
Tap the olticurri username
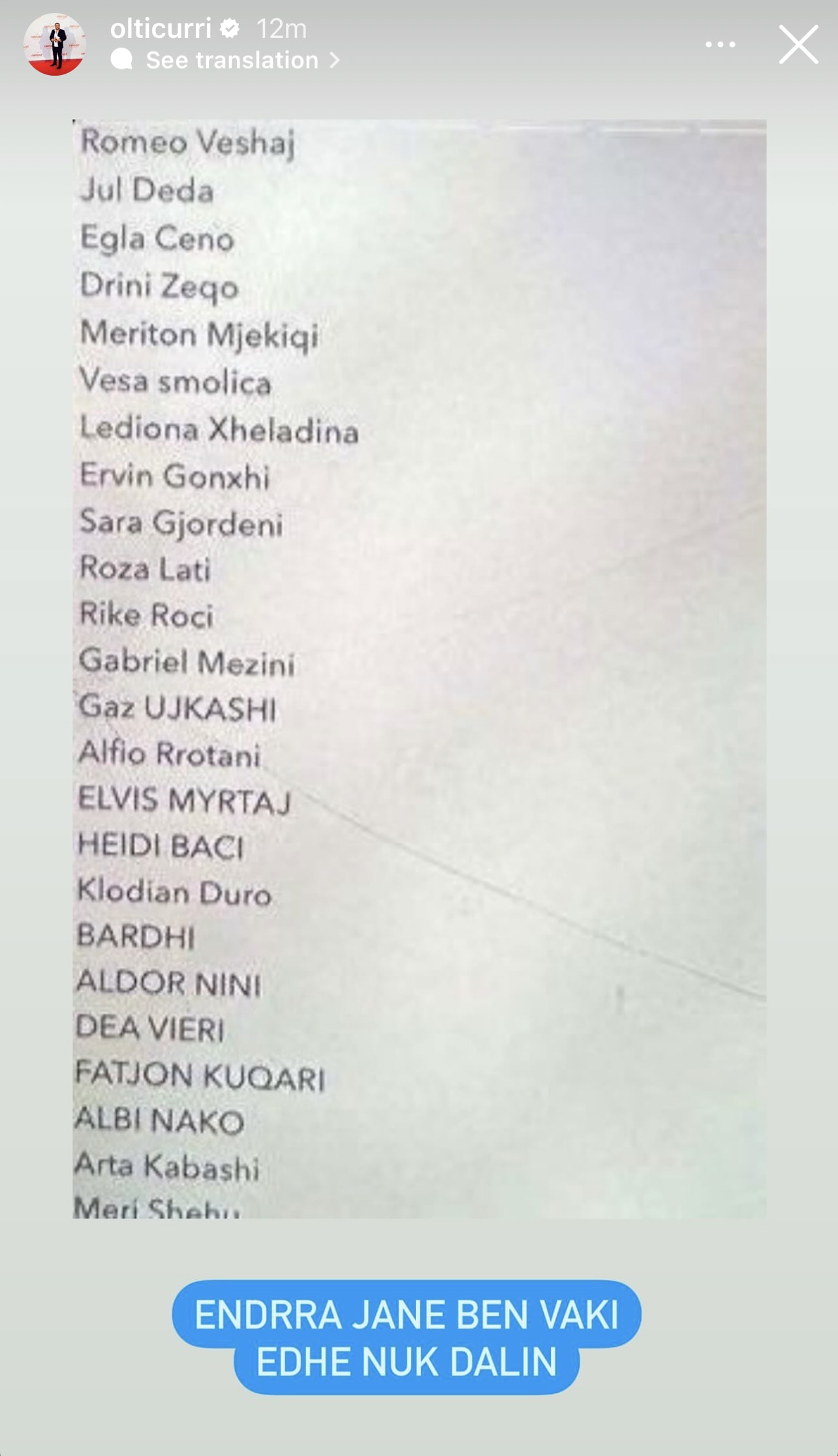click(161, 29)
